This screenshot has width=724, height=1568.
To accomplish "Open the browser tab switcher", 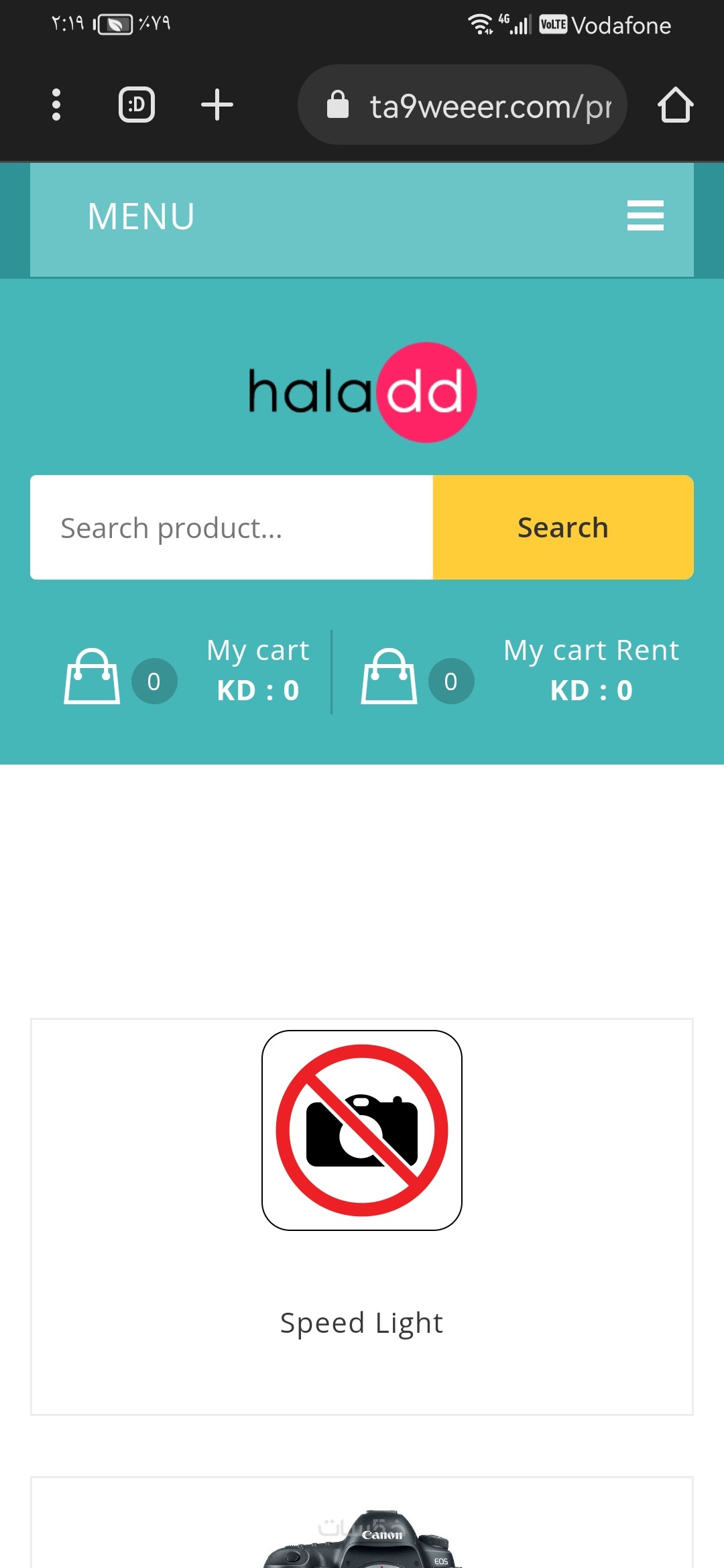I will coord(137,105).
